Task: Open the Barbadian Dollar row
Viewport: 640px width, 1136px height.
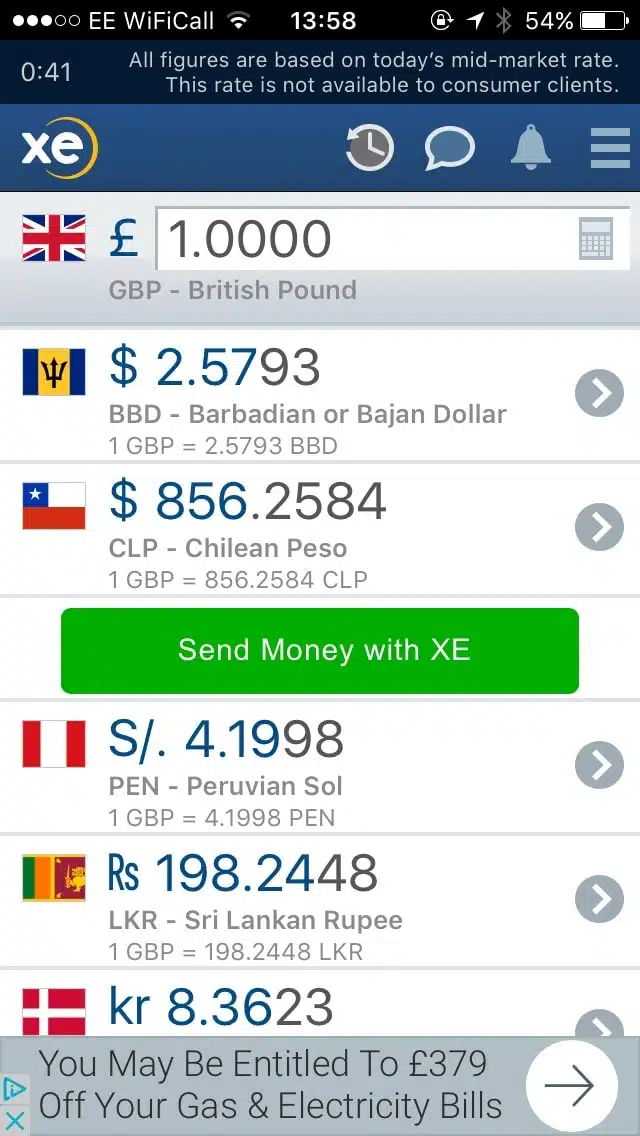Action: click(x=320, y=395)
